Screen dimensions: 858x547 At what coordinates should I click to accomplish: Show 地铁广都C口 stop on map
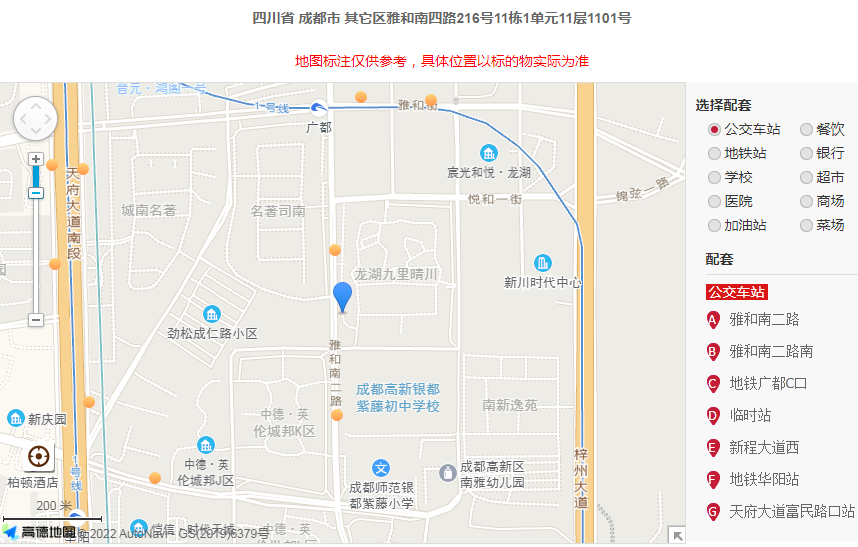(x=768, y=383)
